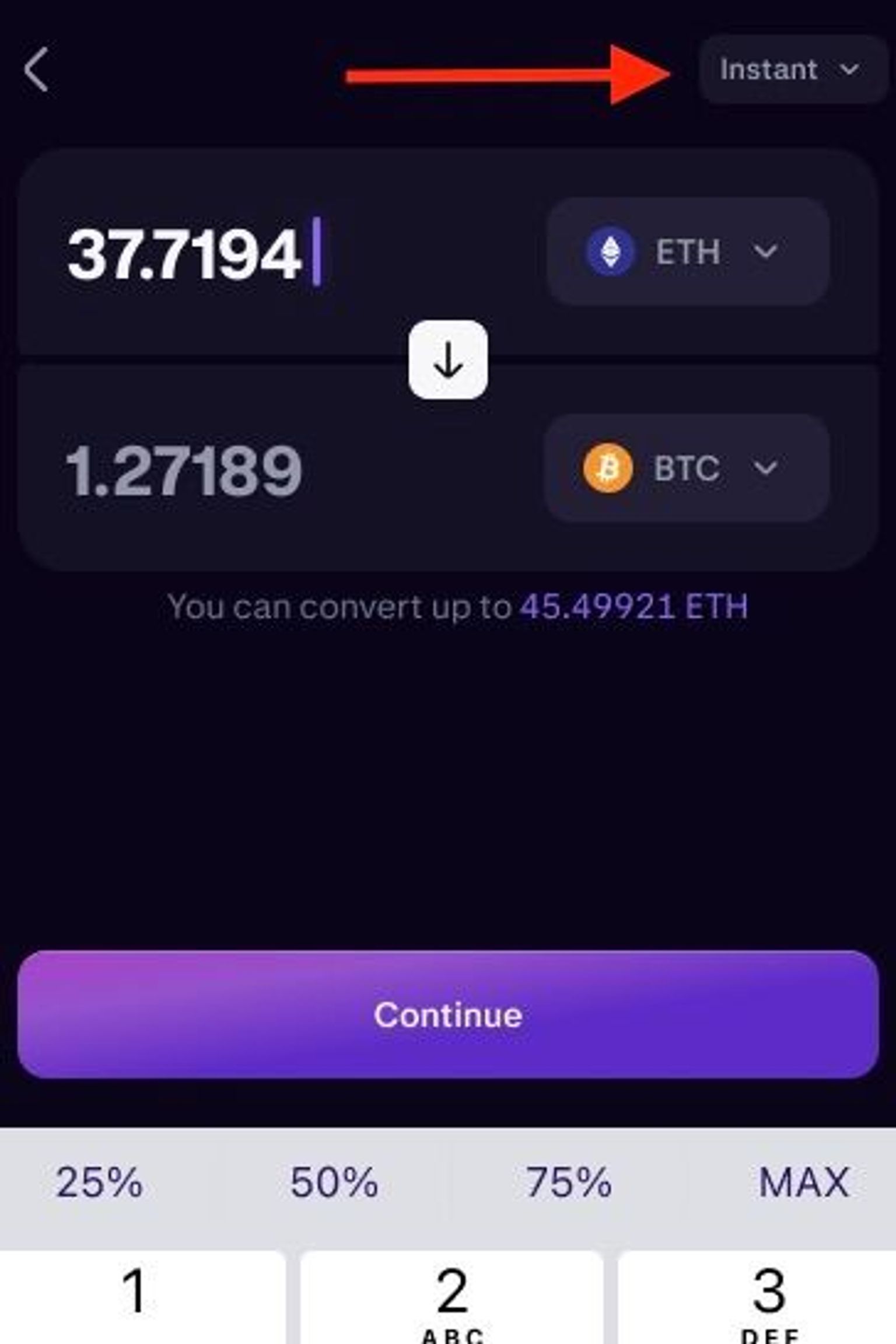Screen dimensions: 896x1344
Task: Select 75% of balance
Action: 569,1182
